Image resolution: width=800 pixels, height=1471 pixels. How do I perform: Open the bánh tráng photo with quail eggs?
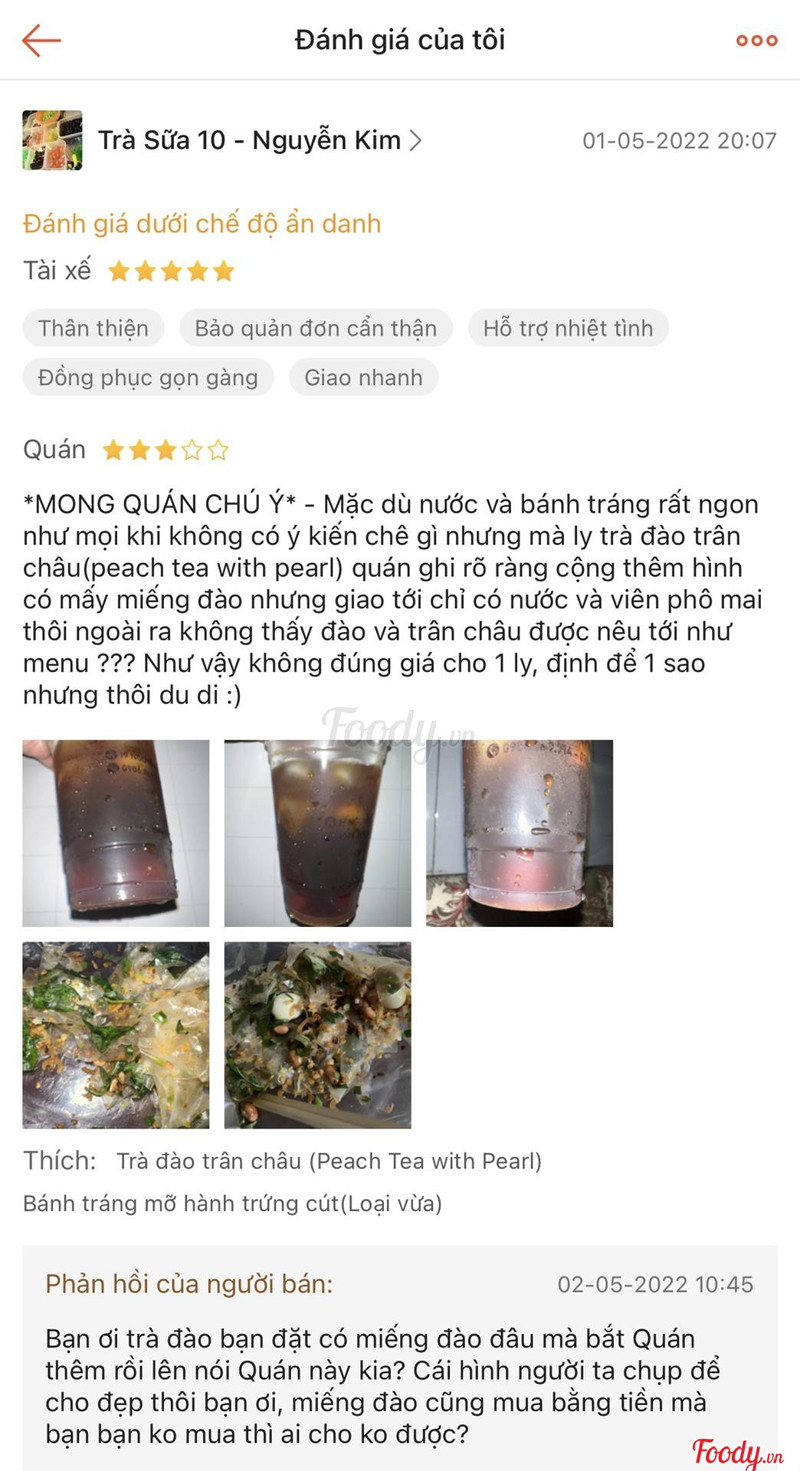point(317,1035)
